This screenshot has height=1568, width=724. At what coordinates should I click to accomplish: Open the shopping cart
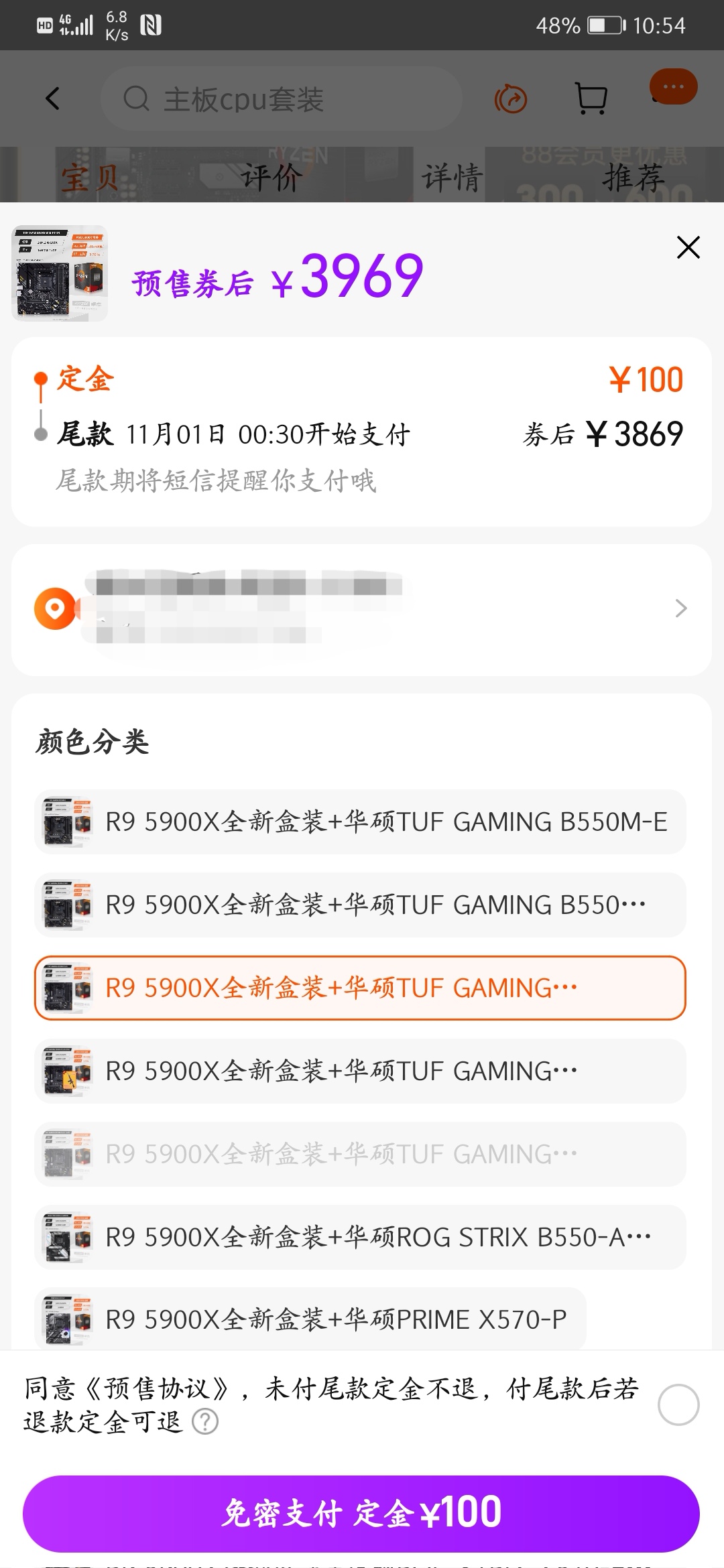coord(592,97)
